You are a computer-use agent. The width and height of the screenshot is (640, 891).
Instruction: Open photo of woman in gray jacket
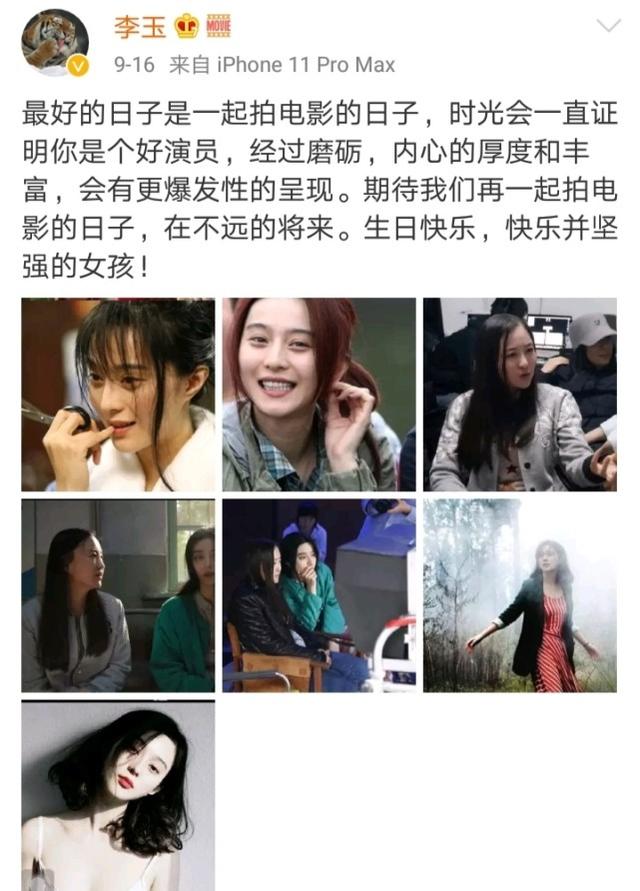(x=519, y=394)
